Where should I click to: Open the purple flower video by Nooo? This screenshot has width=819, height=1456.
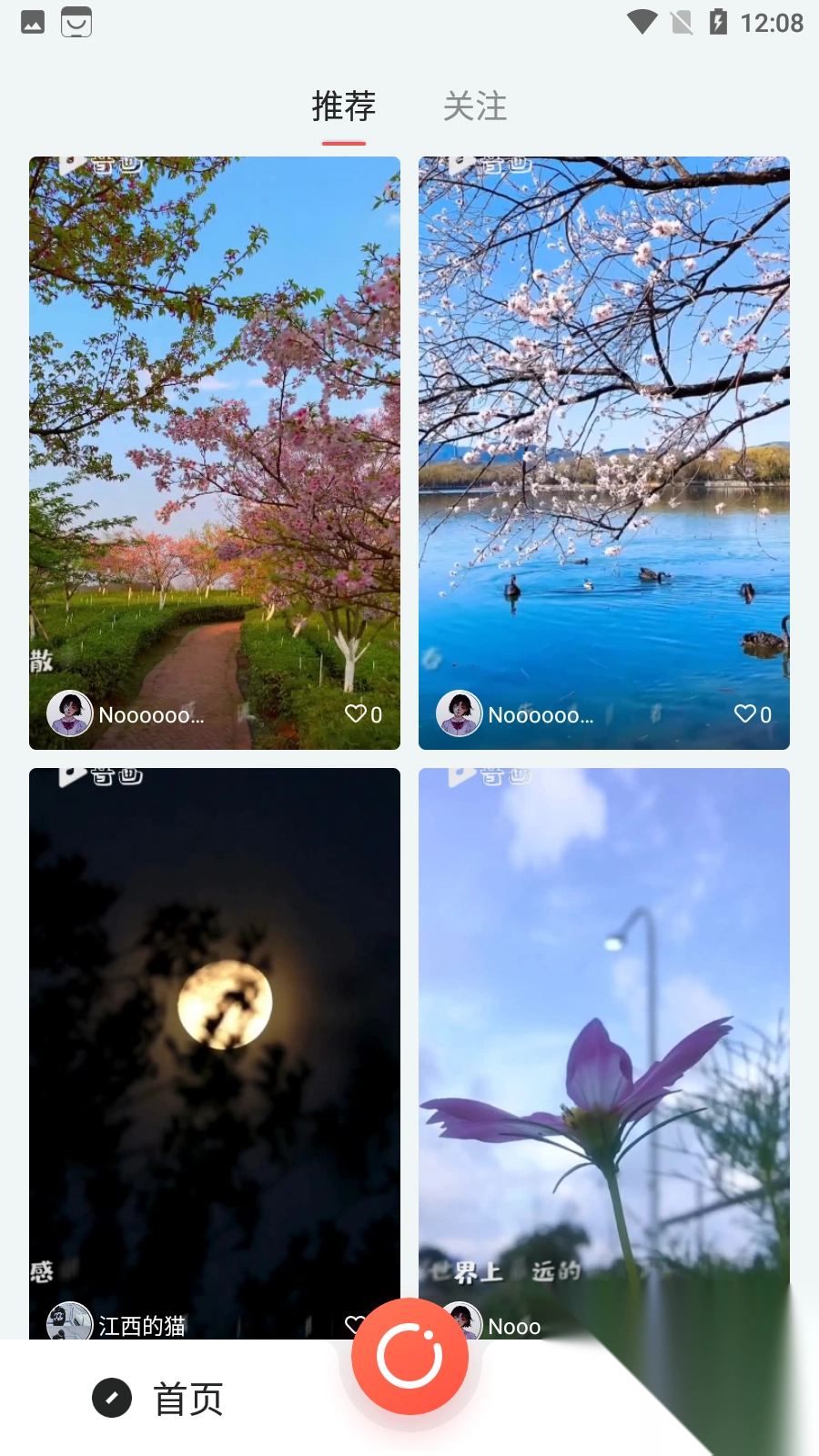(603, 1028)
